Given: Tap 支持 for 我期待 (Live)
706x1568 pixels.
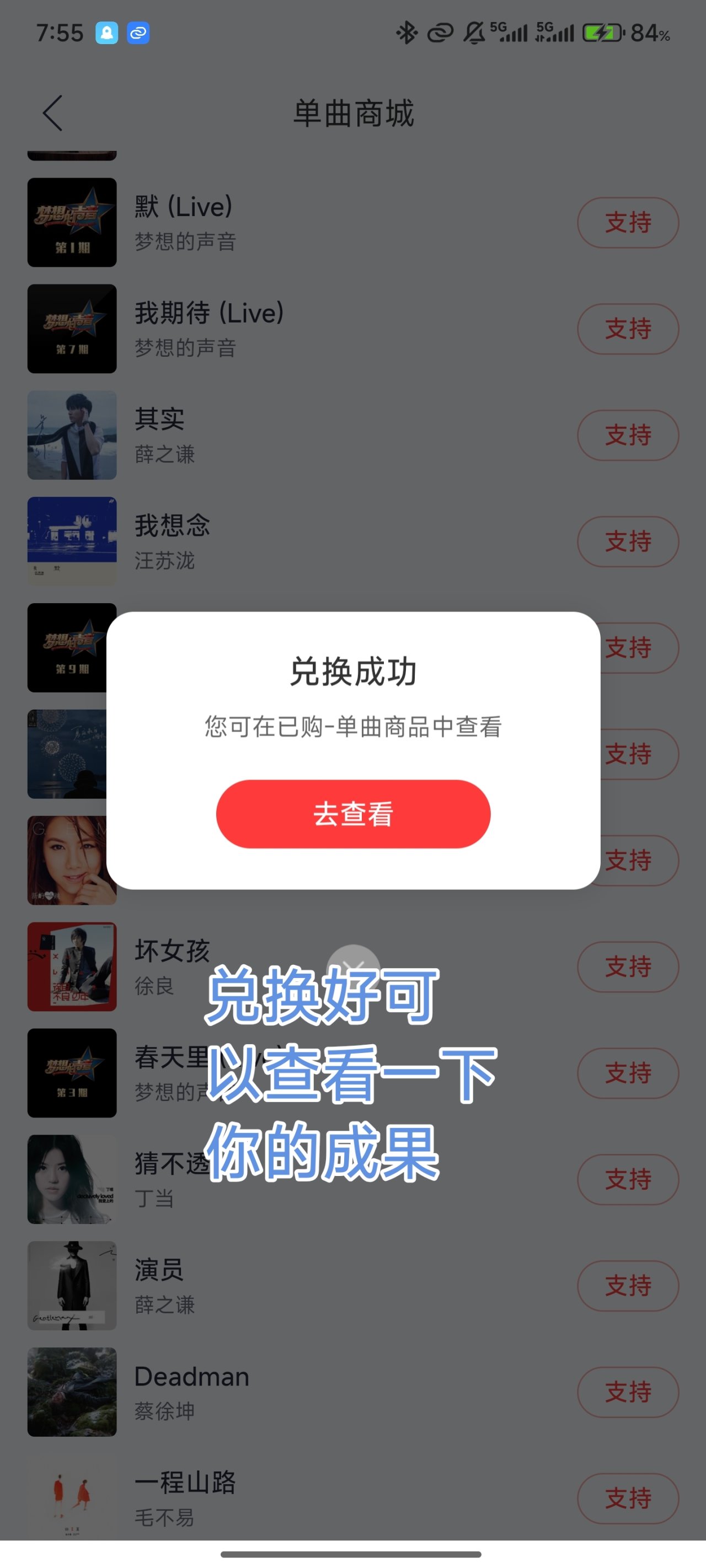Looking at the screenshot, I should coord(628,329).
